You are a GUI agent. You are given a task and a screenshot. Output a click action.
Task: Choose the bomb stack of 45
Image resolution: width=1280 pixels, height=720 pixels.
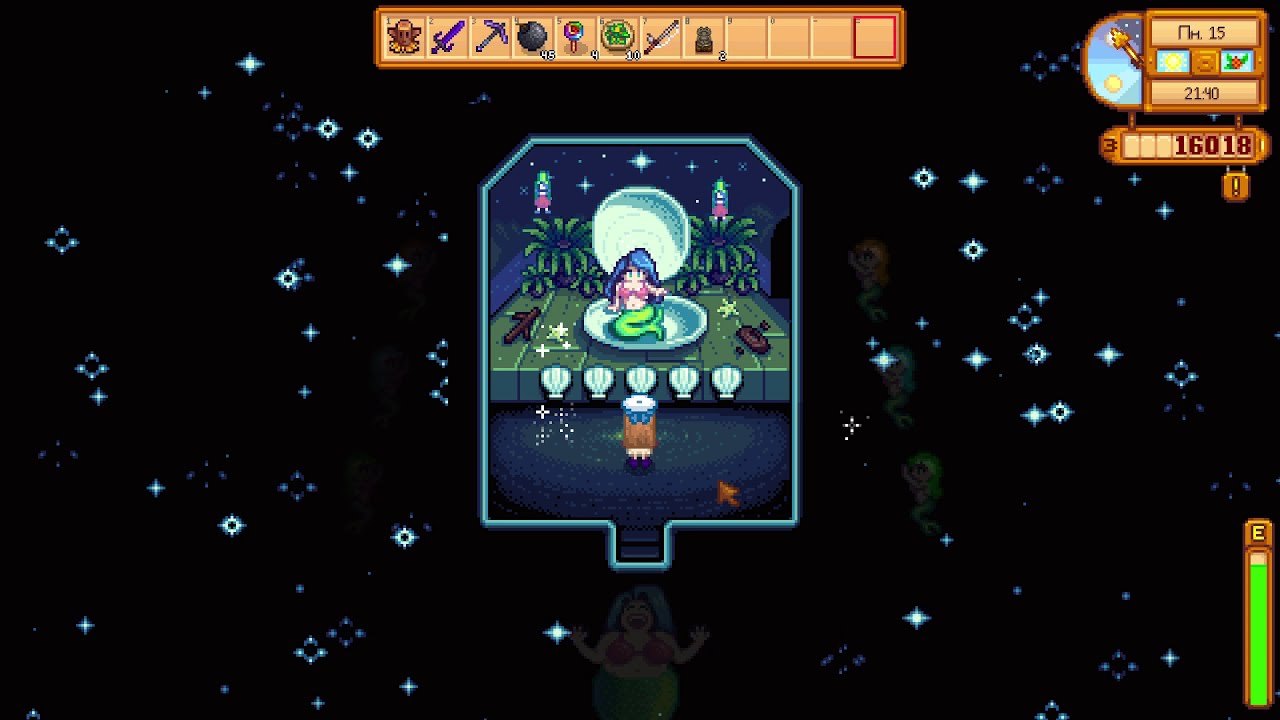coord(533,38)
